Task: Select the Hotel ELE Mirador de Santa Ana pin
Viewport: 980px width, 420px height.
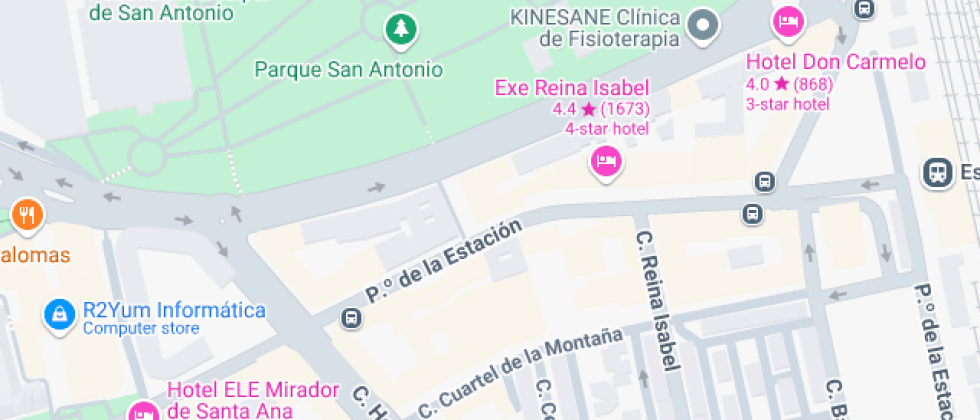Action: (144, 411)
